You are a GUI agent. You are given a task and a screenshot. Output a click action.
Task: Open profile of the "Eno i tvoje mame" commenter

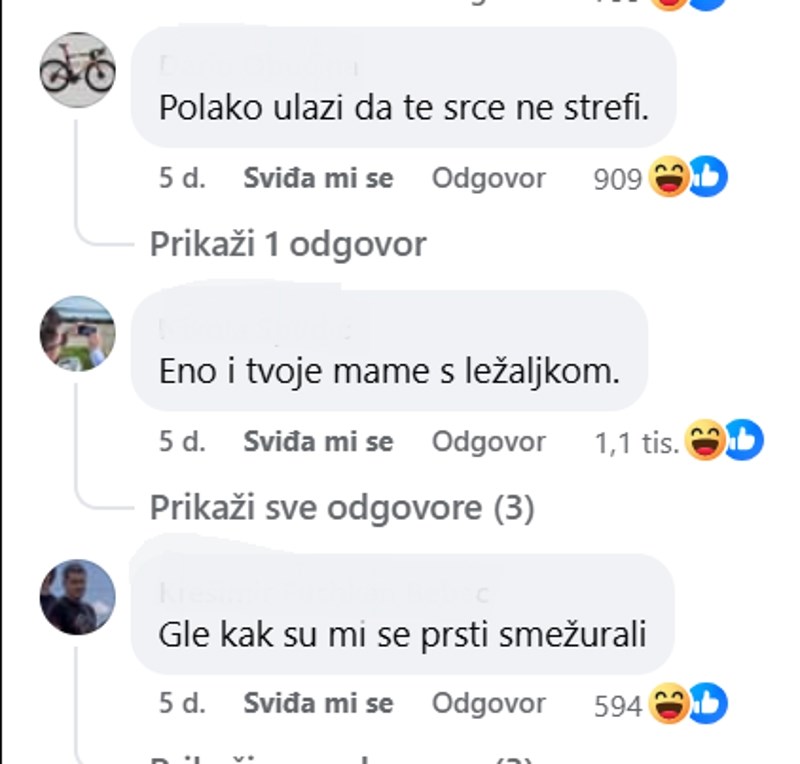coord(77,334)
